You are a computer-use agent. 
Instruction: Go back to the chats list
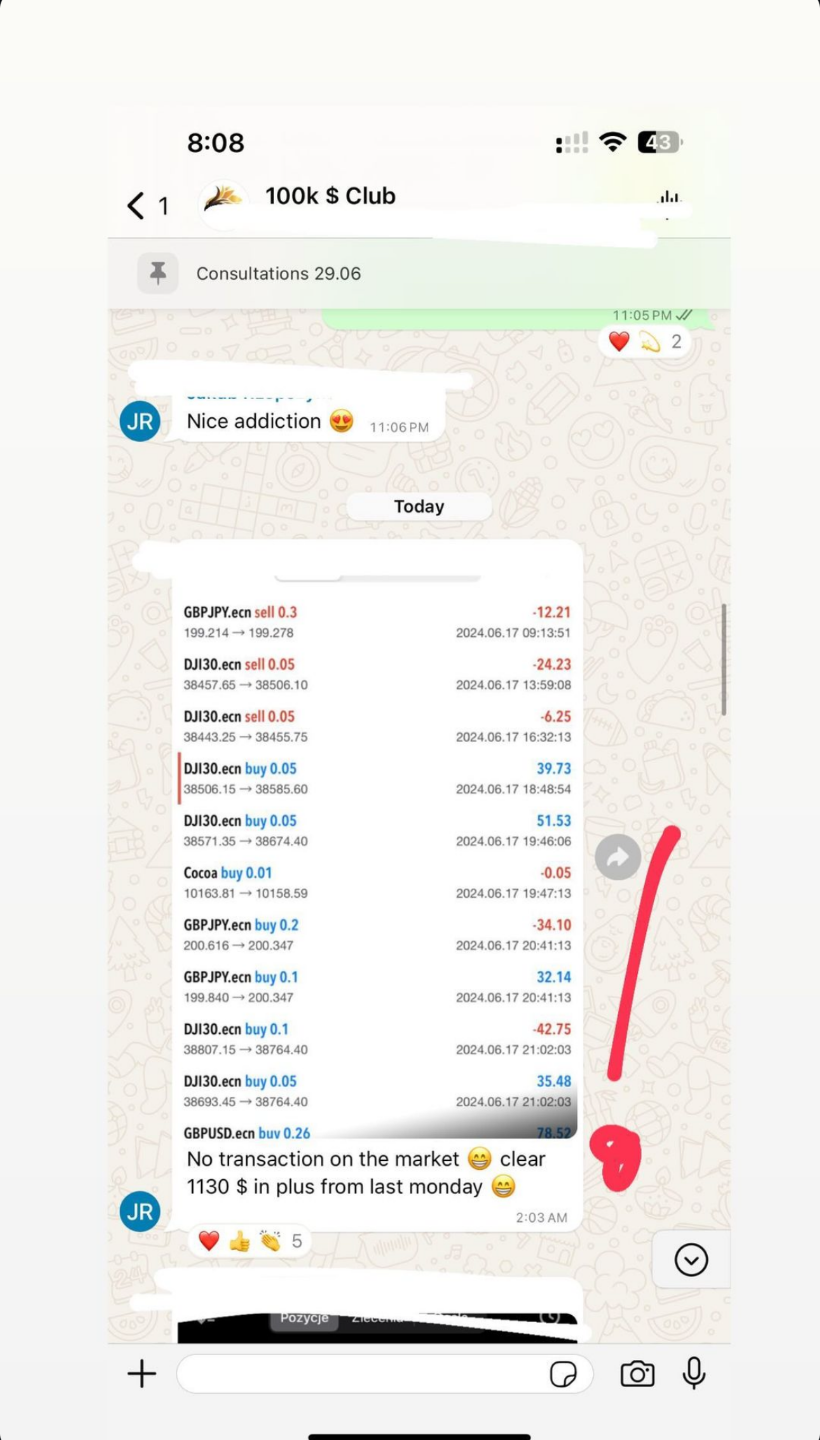click(x=146, y=206)
